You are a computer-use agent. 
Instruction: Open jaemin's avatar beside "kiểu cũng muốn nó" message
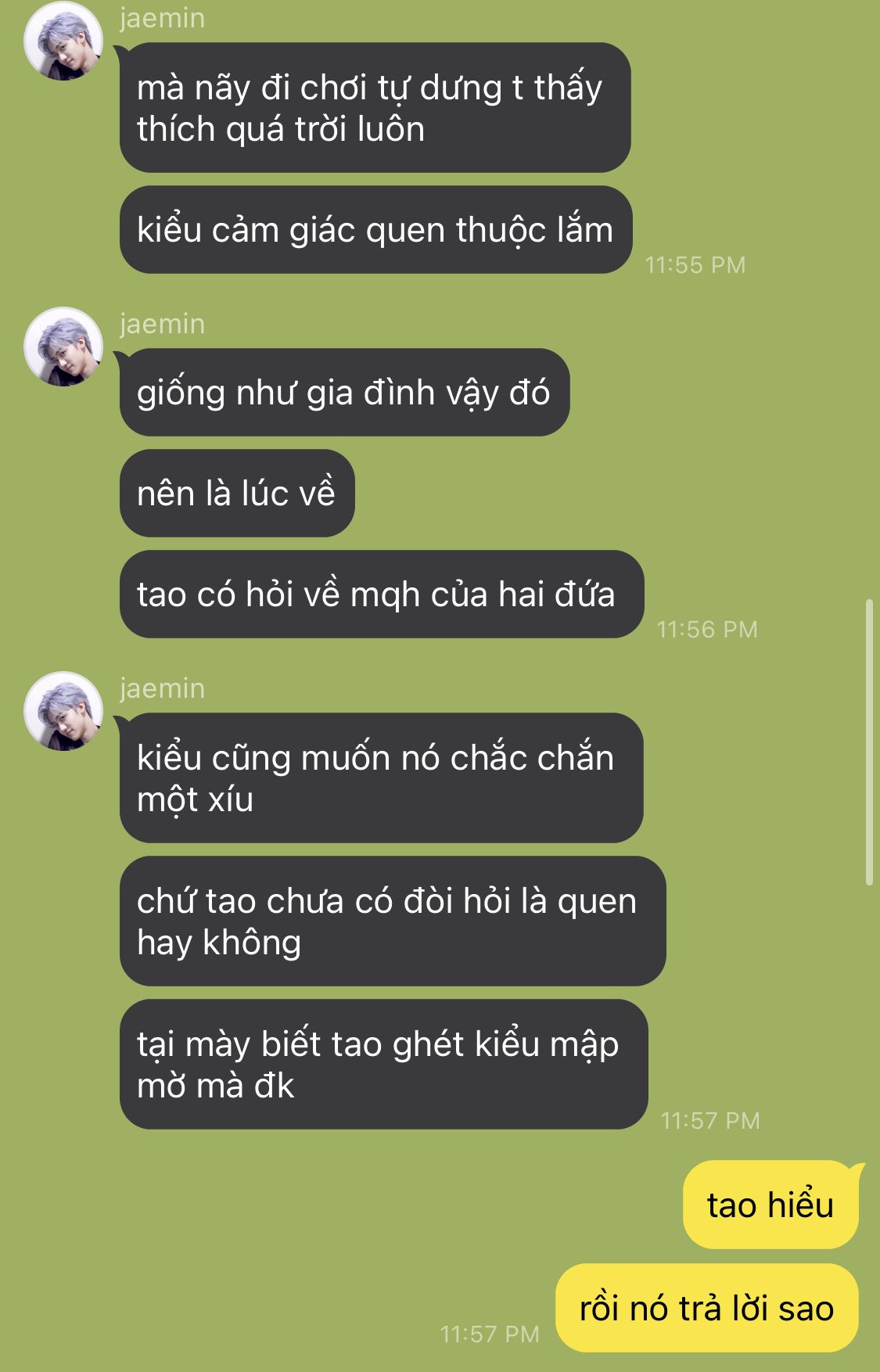63,711
